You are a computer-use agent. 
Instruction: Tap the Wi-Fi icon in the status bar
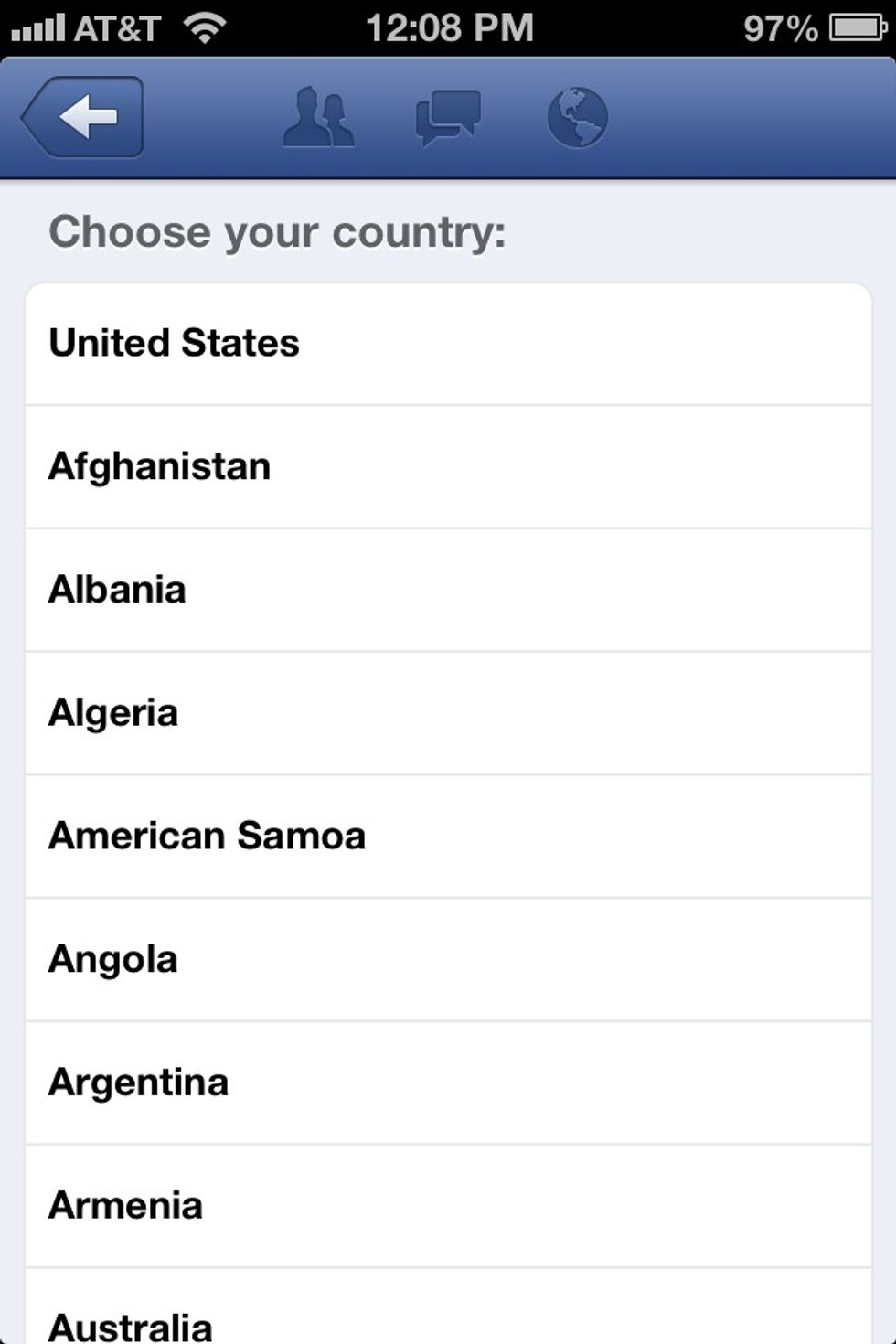(203, 26)
